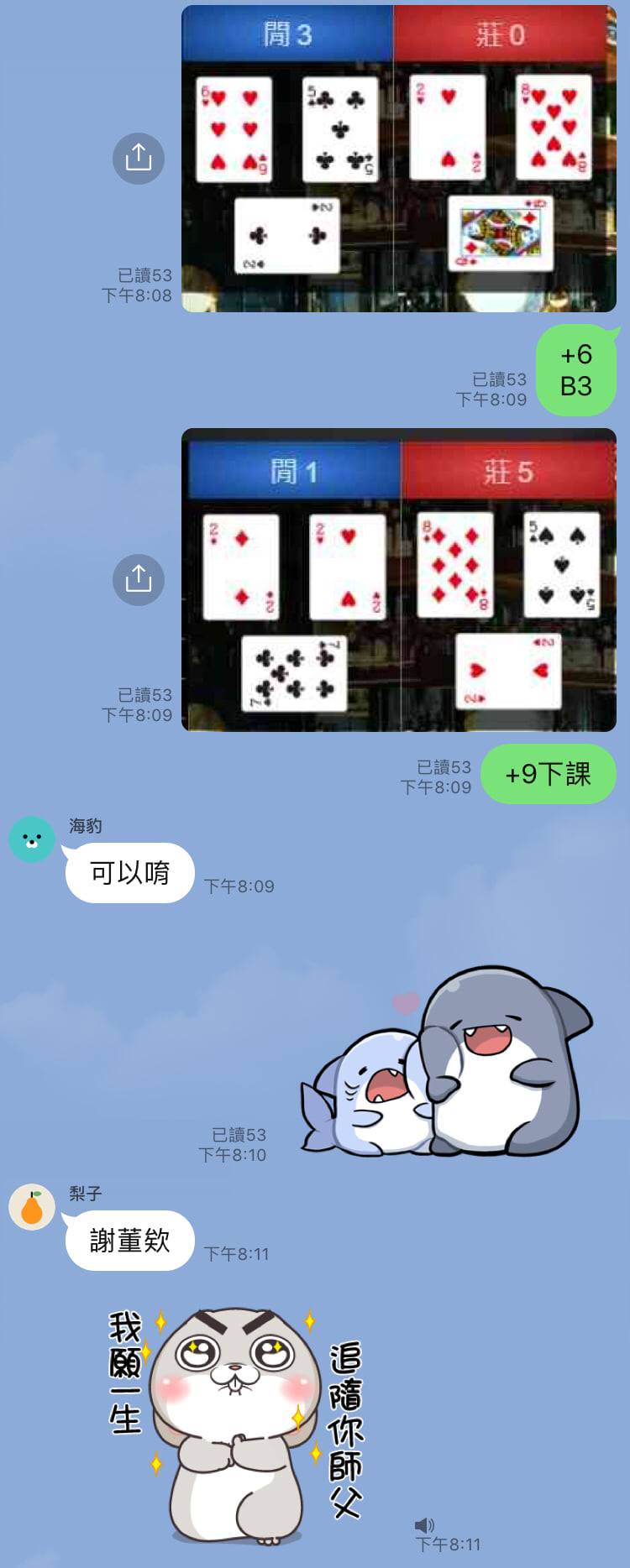Open the 閒1 莊5 card photo

[399, 580]
